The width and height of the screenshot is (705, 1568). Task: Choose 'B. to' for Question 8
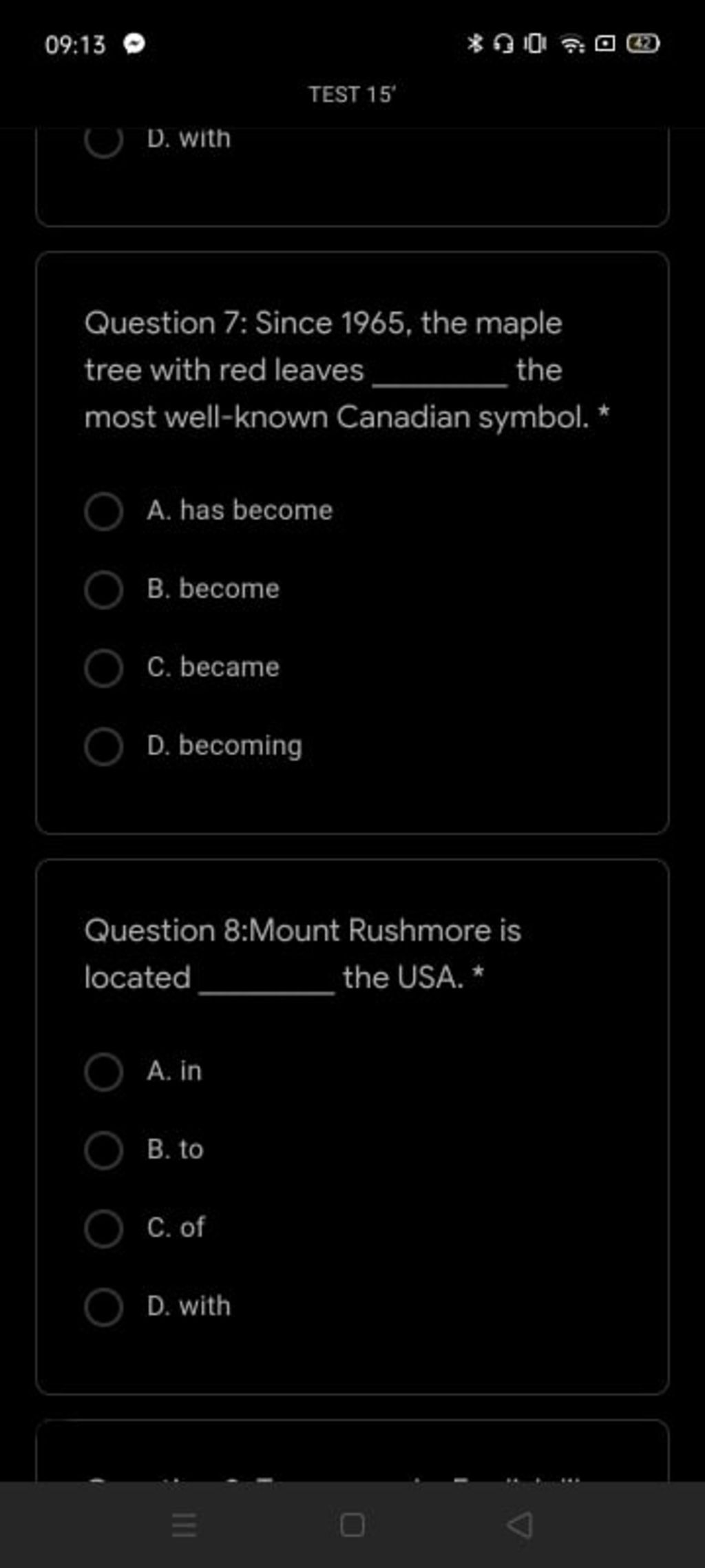pos(104,1150)
